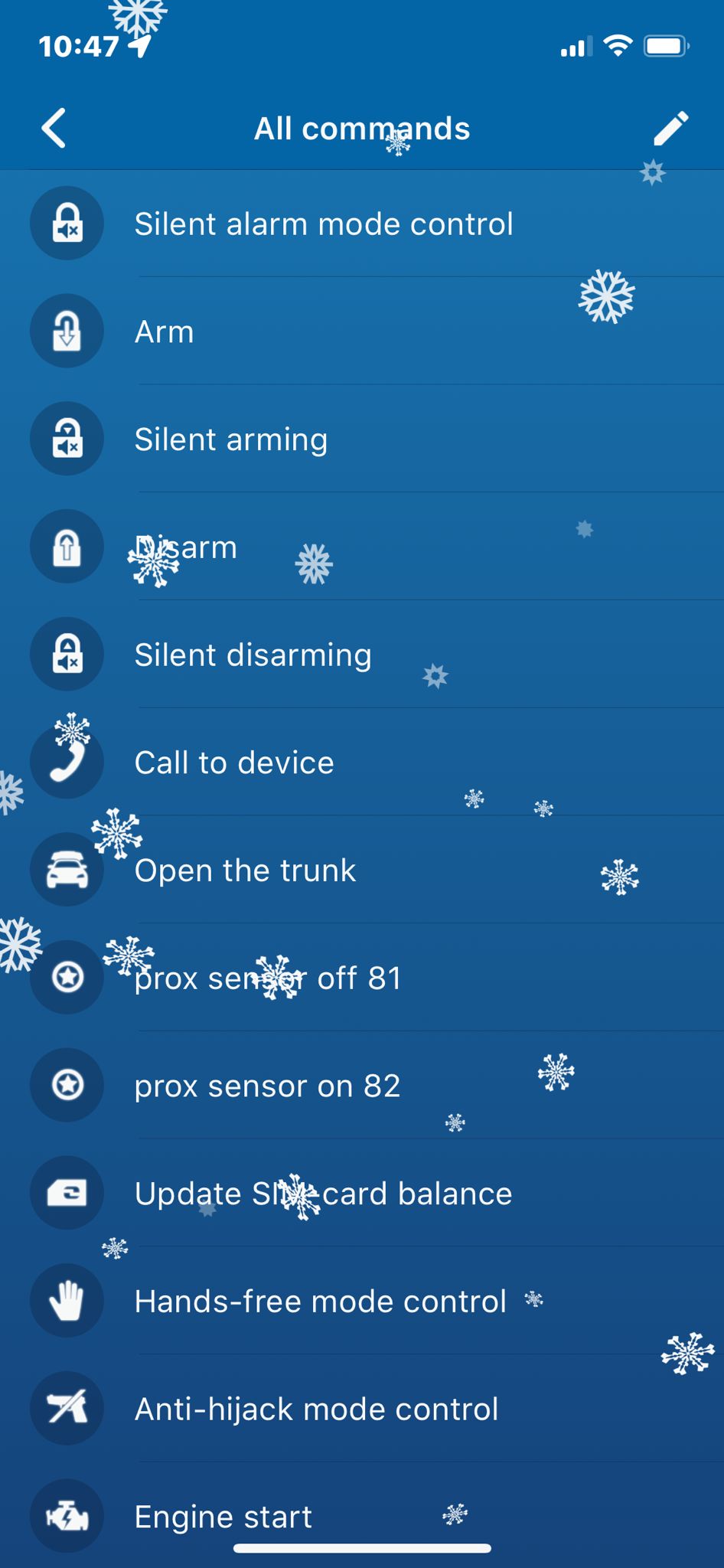Tap Call to device
Image resolution: width=724 pixels, height=1568 pixels.
(x=234, y=763)
